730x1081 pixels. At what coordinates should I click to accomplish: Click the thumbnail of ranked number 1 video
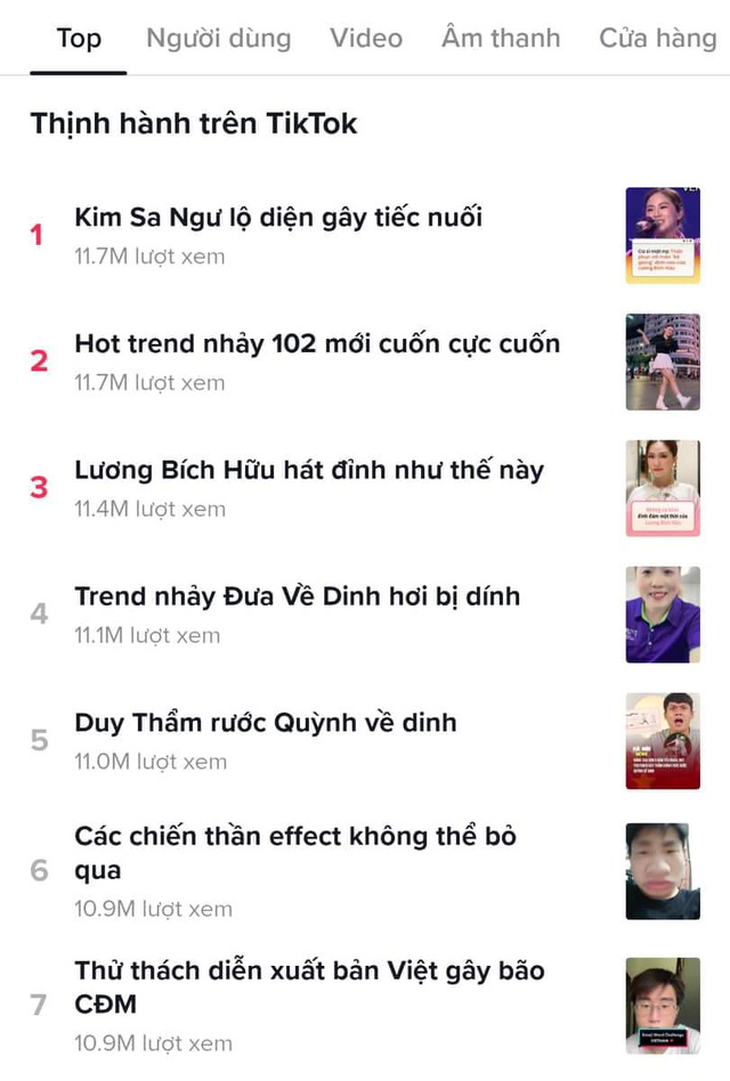click(663, 235)
